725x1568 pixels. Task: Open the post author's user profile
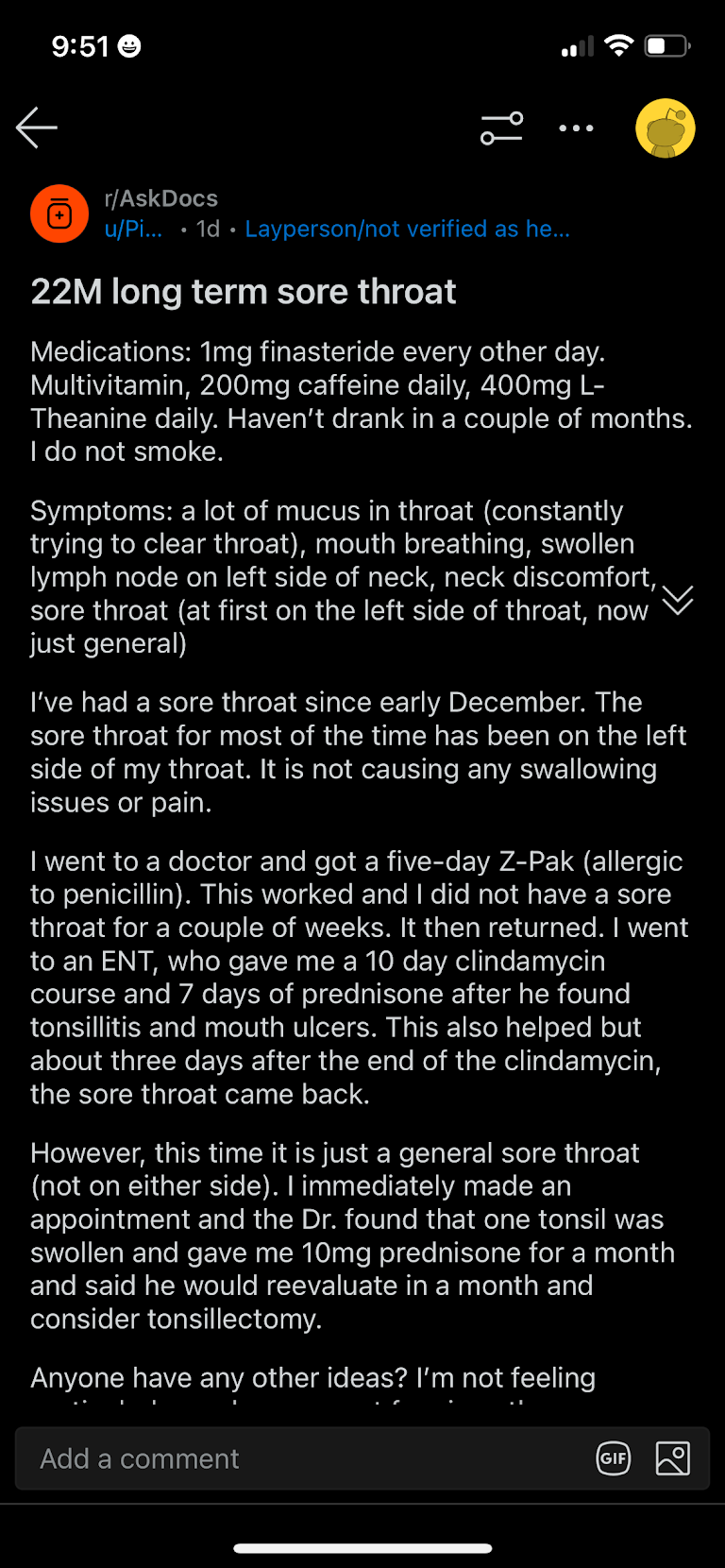coord(133,230)
